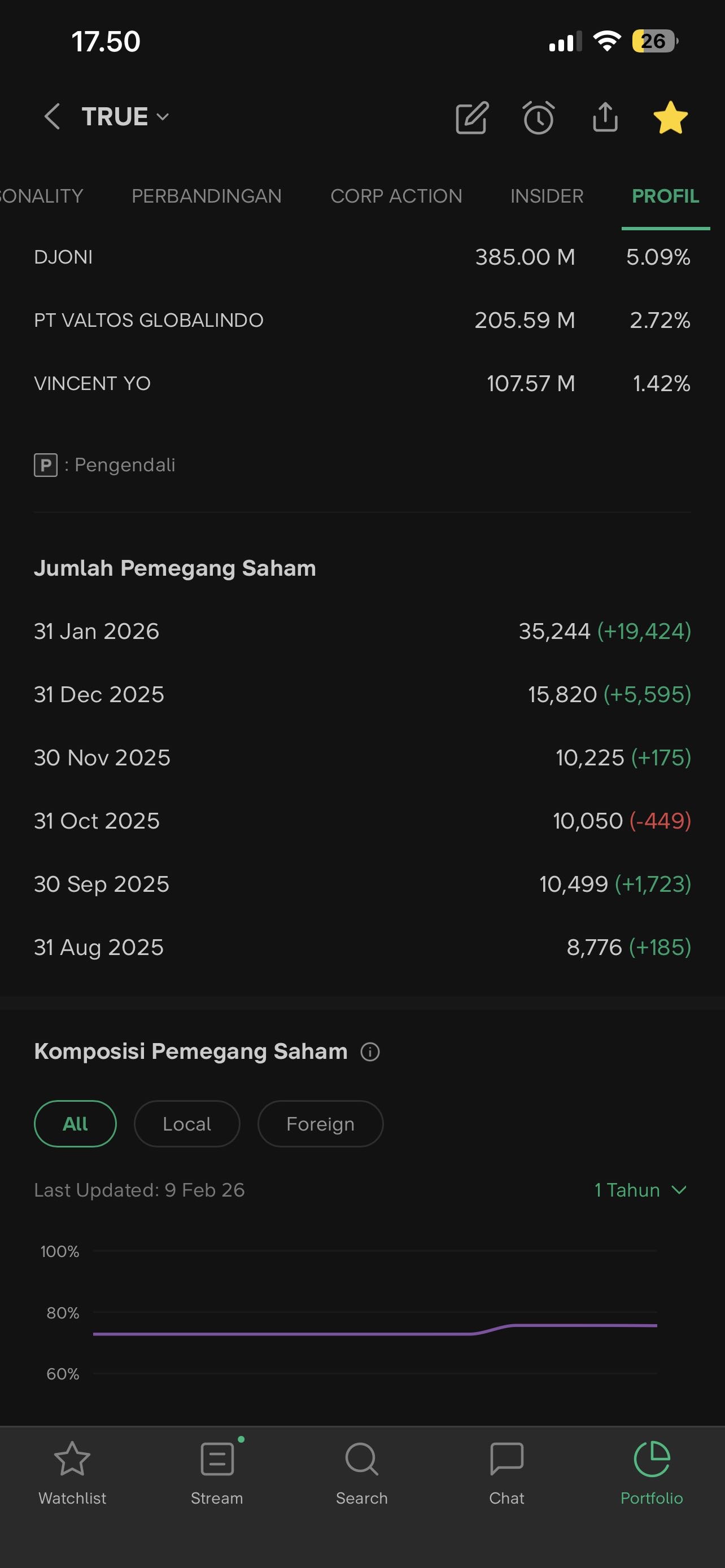725x1568 pixels.
Task: Select the All filter chip
Action: (x=76, y=1124)
